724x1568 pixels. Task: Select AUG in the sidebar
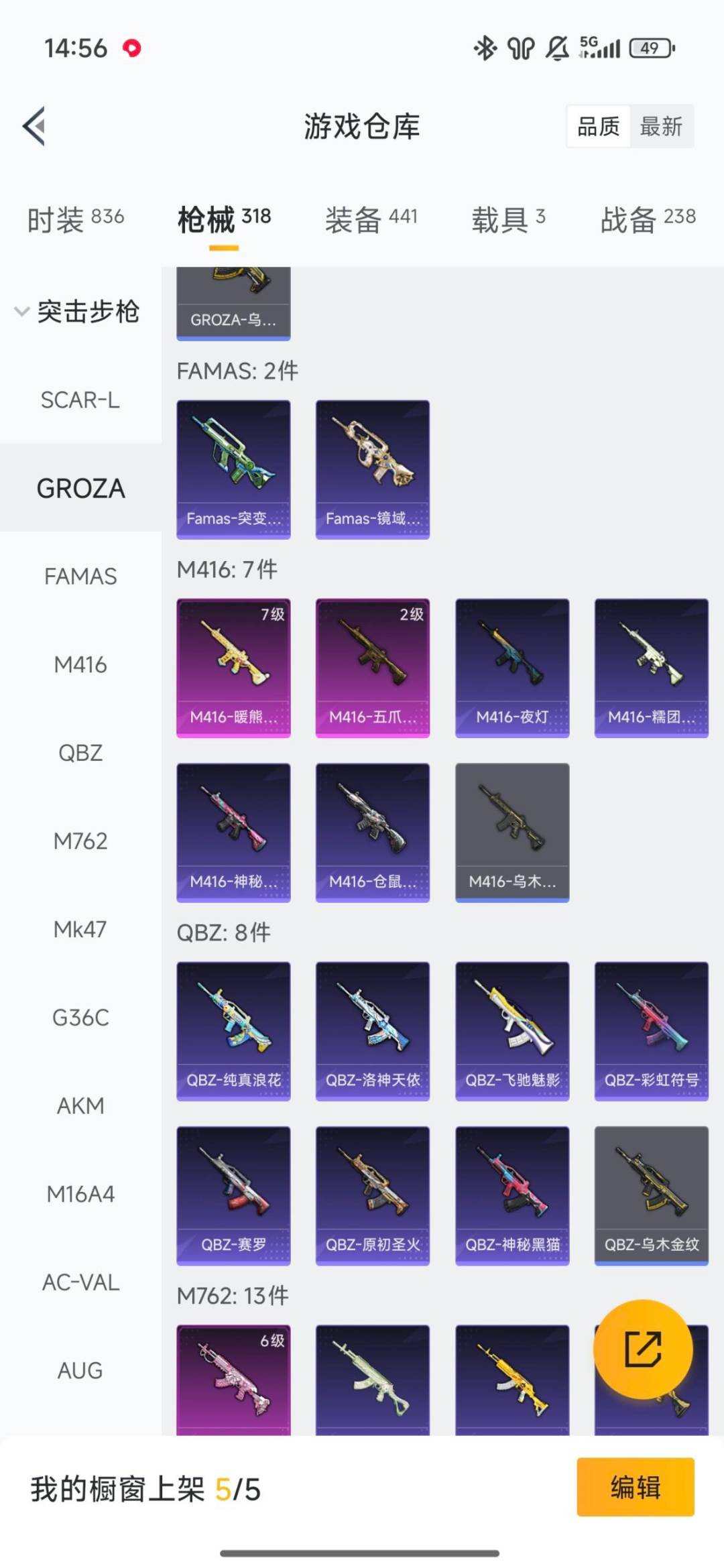click(x=80, y=1370)
